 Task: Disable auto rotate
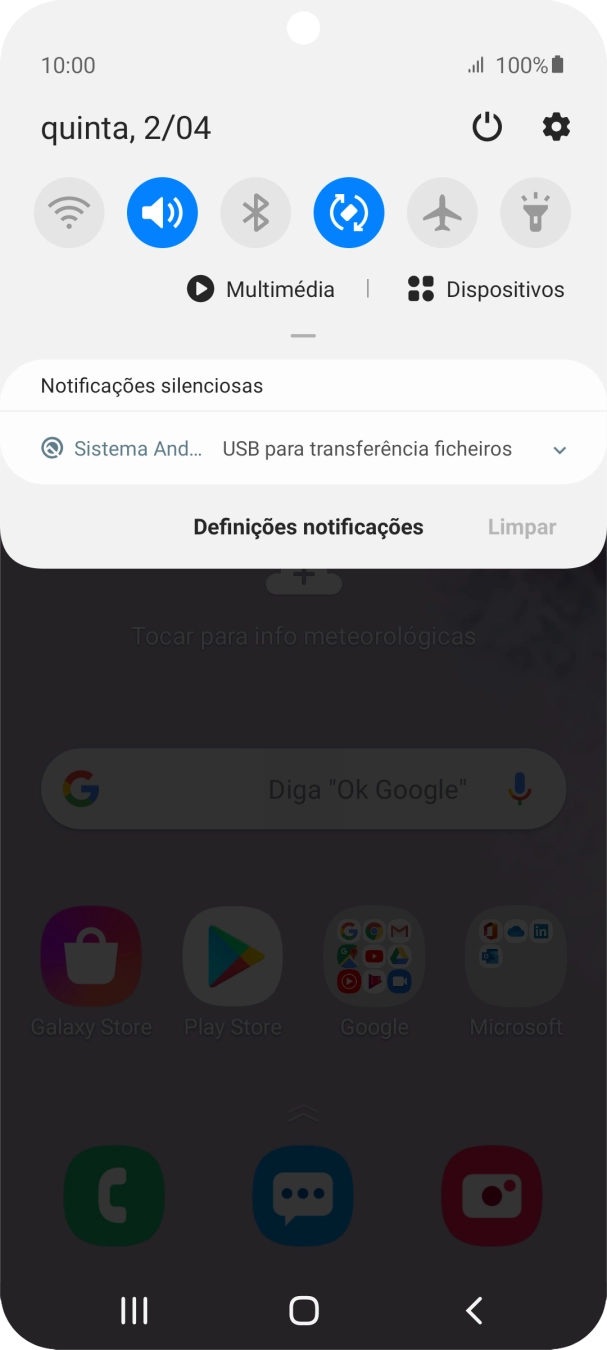point(349,213)
